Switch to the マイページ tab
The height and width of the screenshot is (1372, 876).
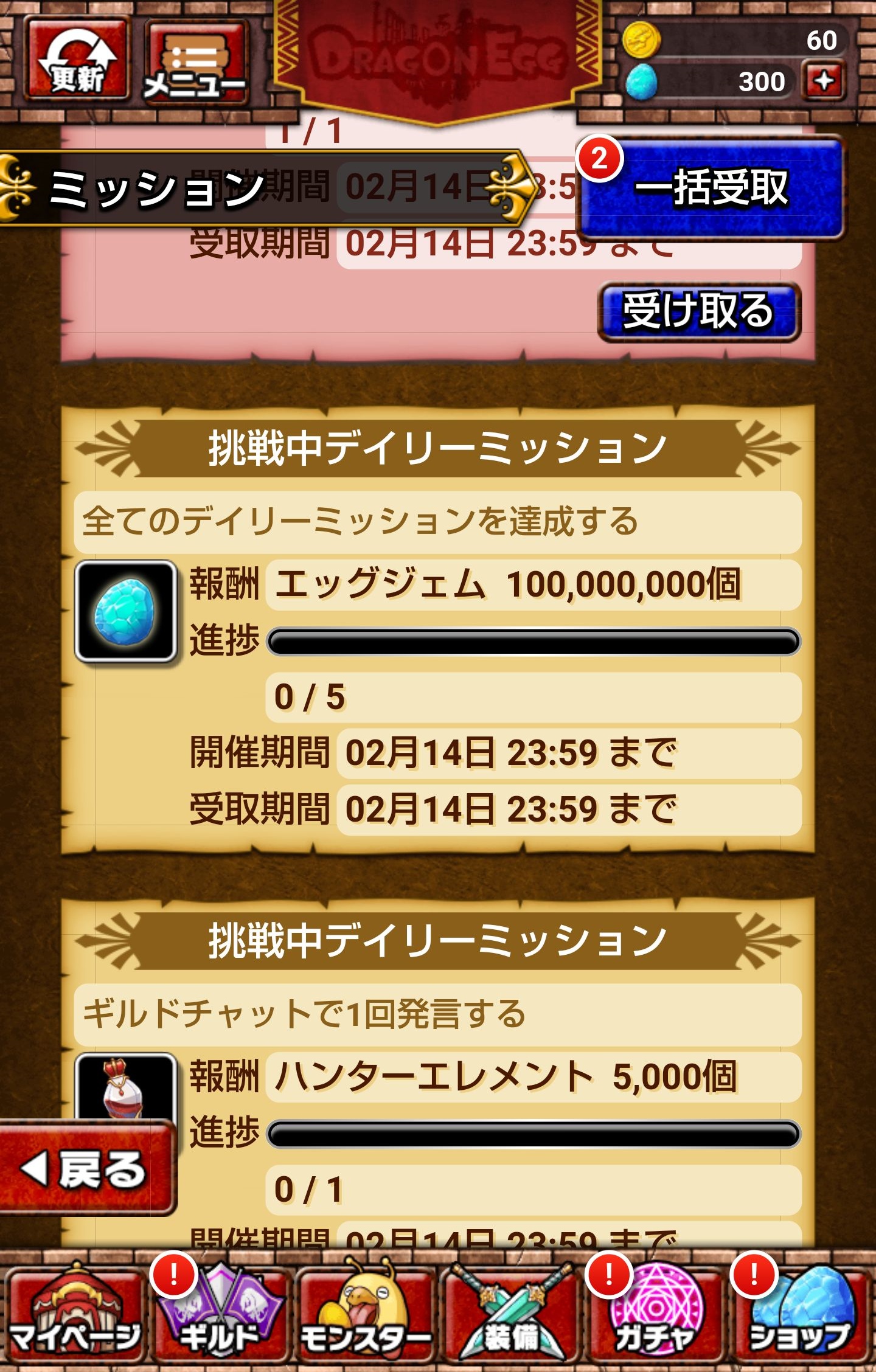75,1314
